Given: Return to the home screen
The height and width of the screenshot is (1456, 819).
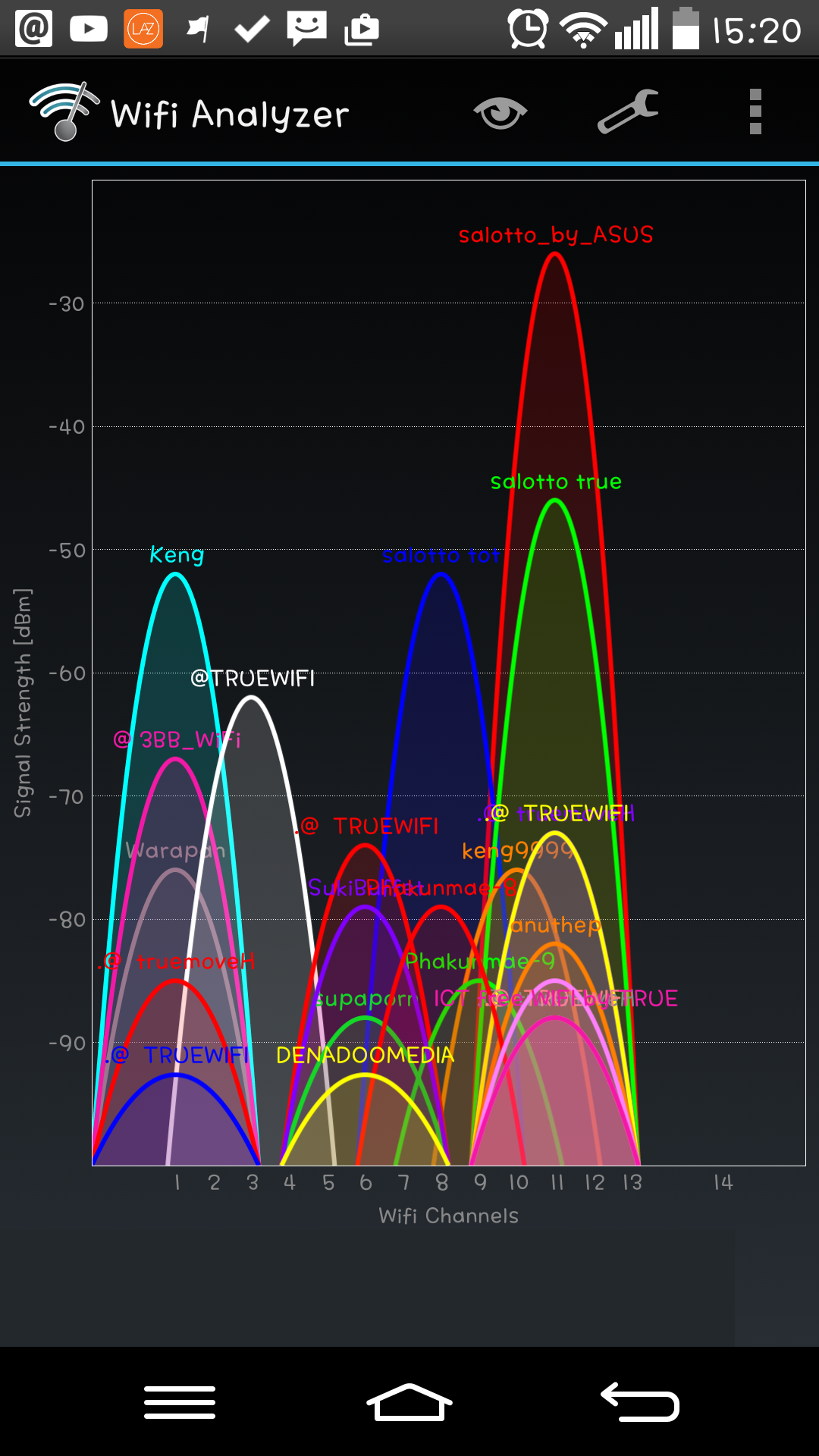Looking at the screenshot, I should 409,1401.
